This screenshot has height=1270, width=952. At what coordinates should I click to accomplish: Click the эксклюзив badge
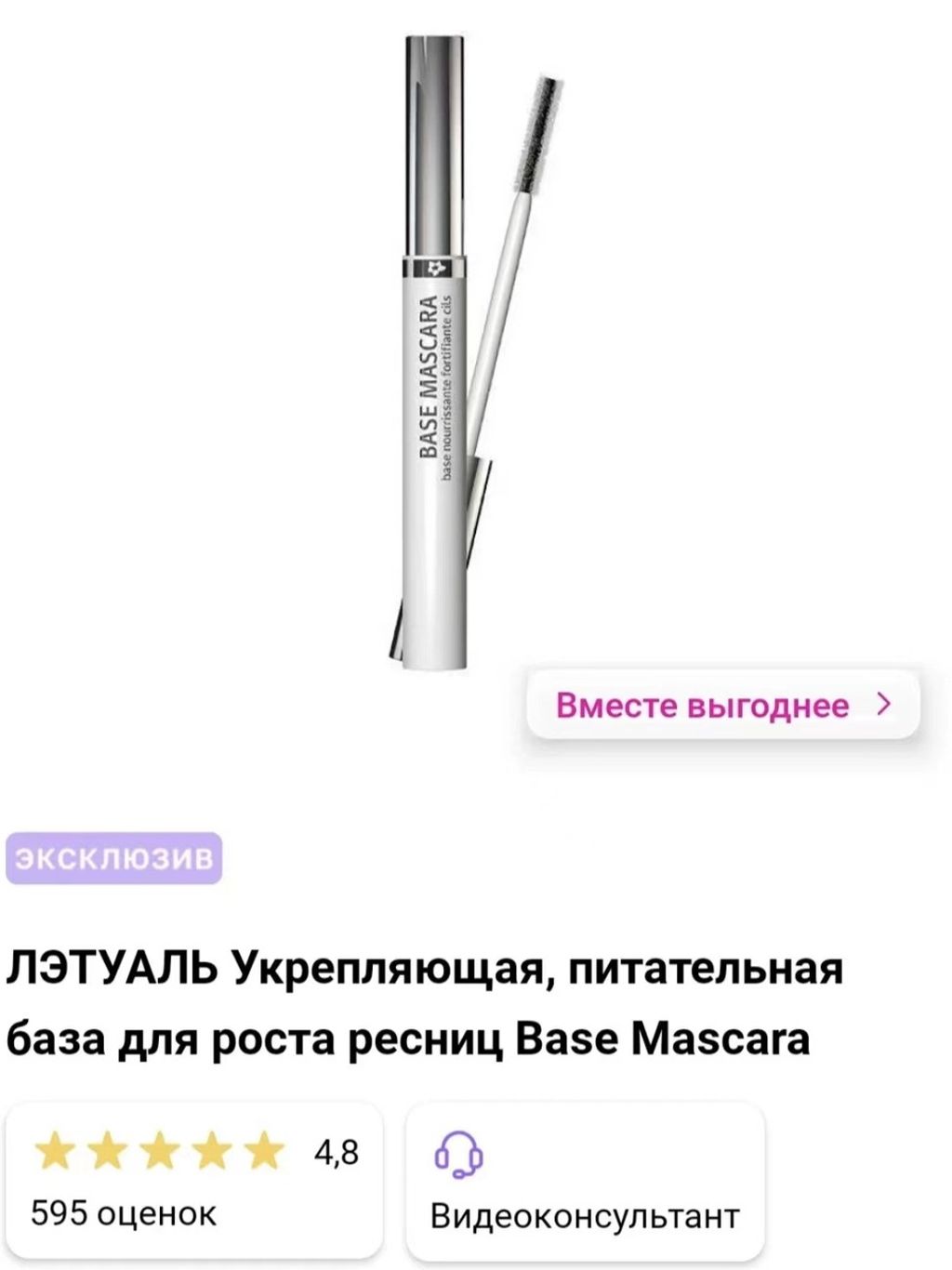pos(113,860)
